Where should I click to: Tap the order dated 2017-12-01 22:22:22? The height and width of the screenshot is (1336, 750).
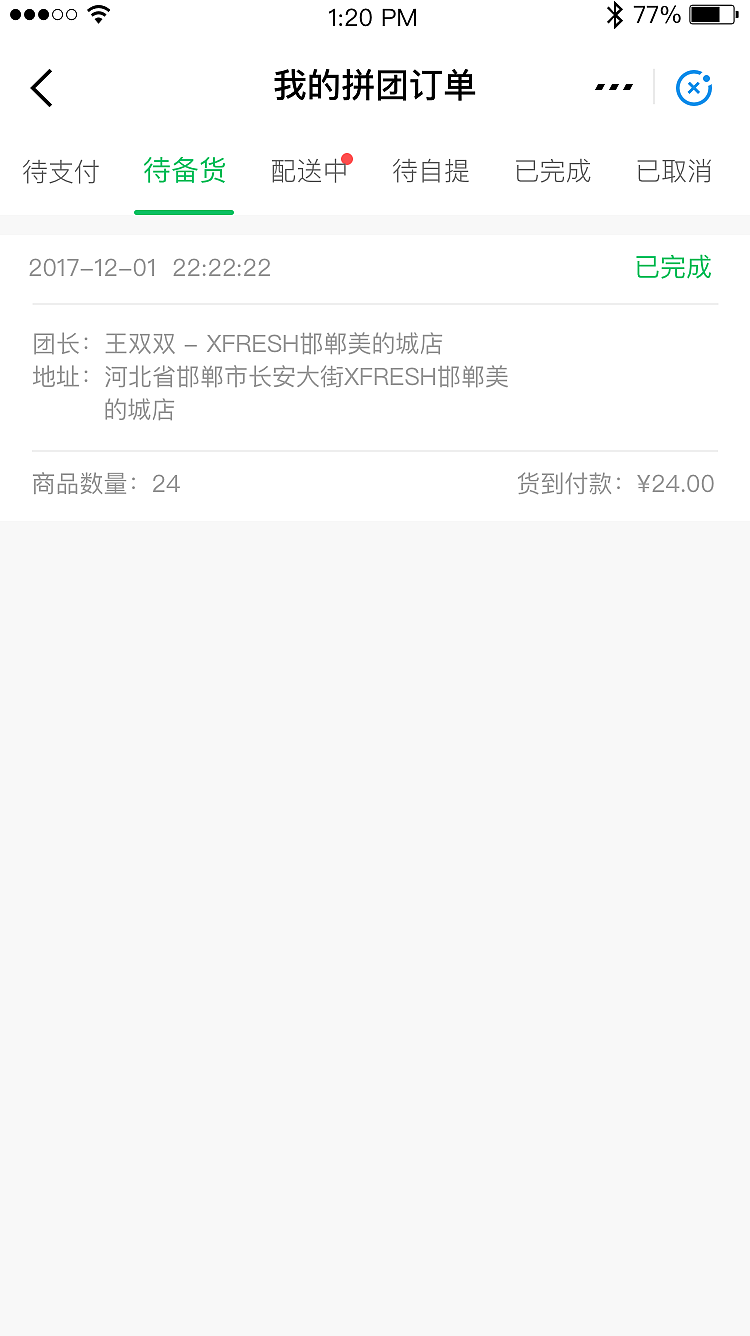(x=150, y=267)
